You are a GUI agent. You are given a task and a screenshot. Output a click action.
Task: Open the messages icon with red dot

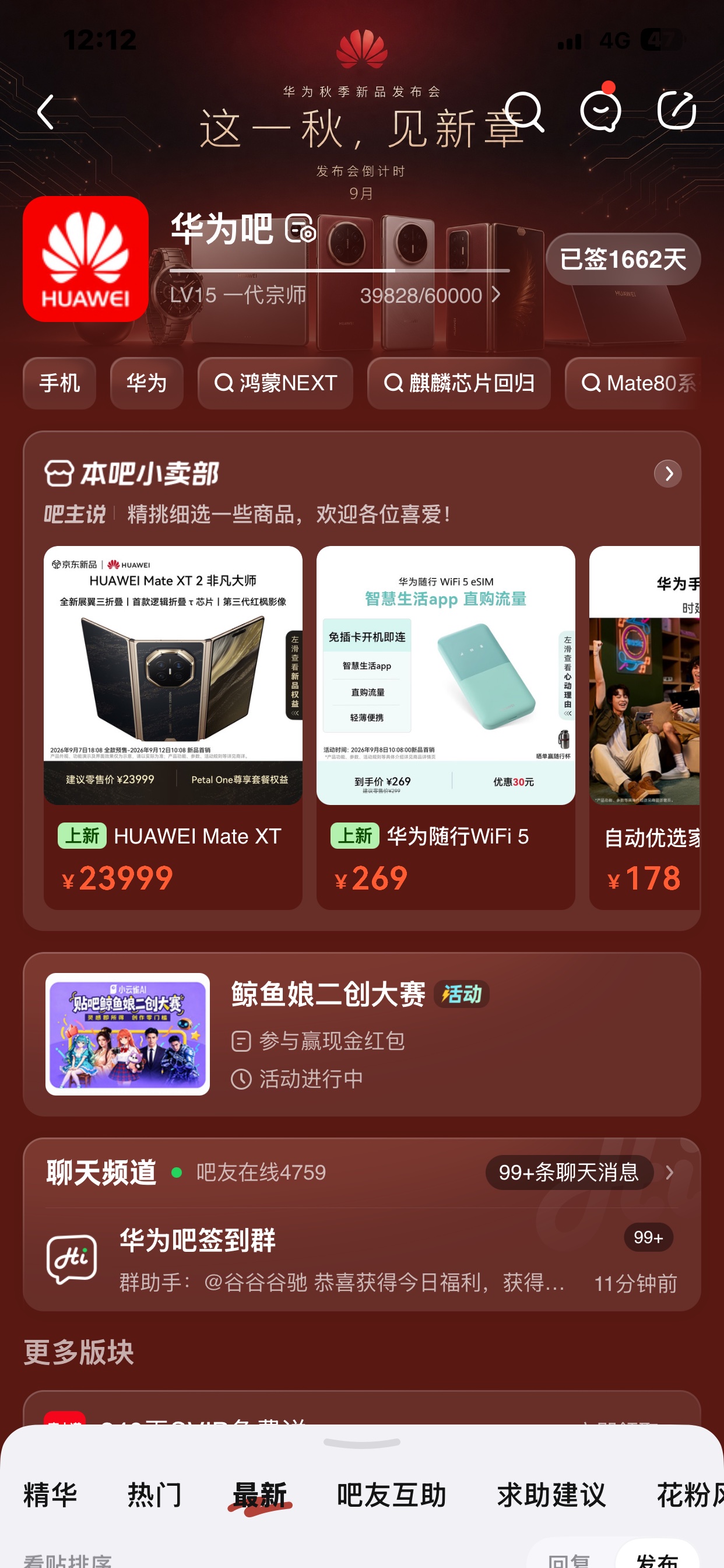click(600, 110)
